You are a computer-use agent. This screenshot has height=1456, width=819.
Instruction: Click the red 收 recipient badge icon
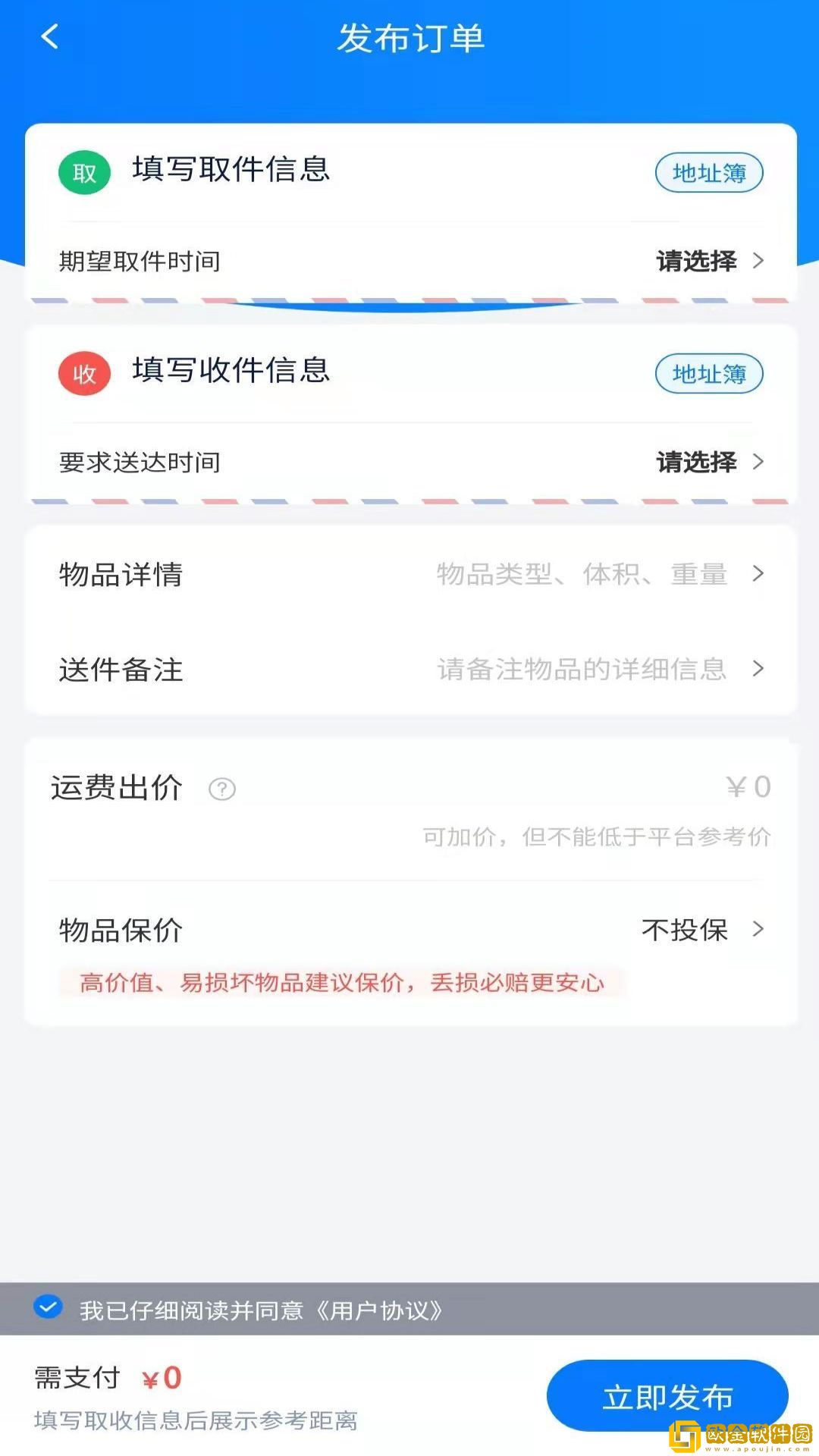(84, 373)
